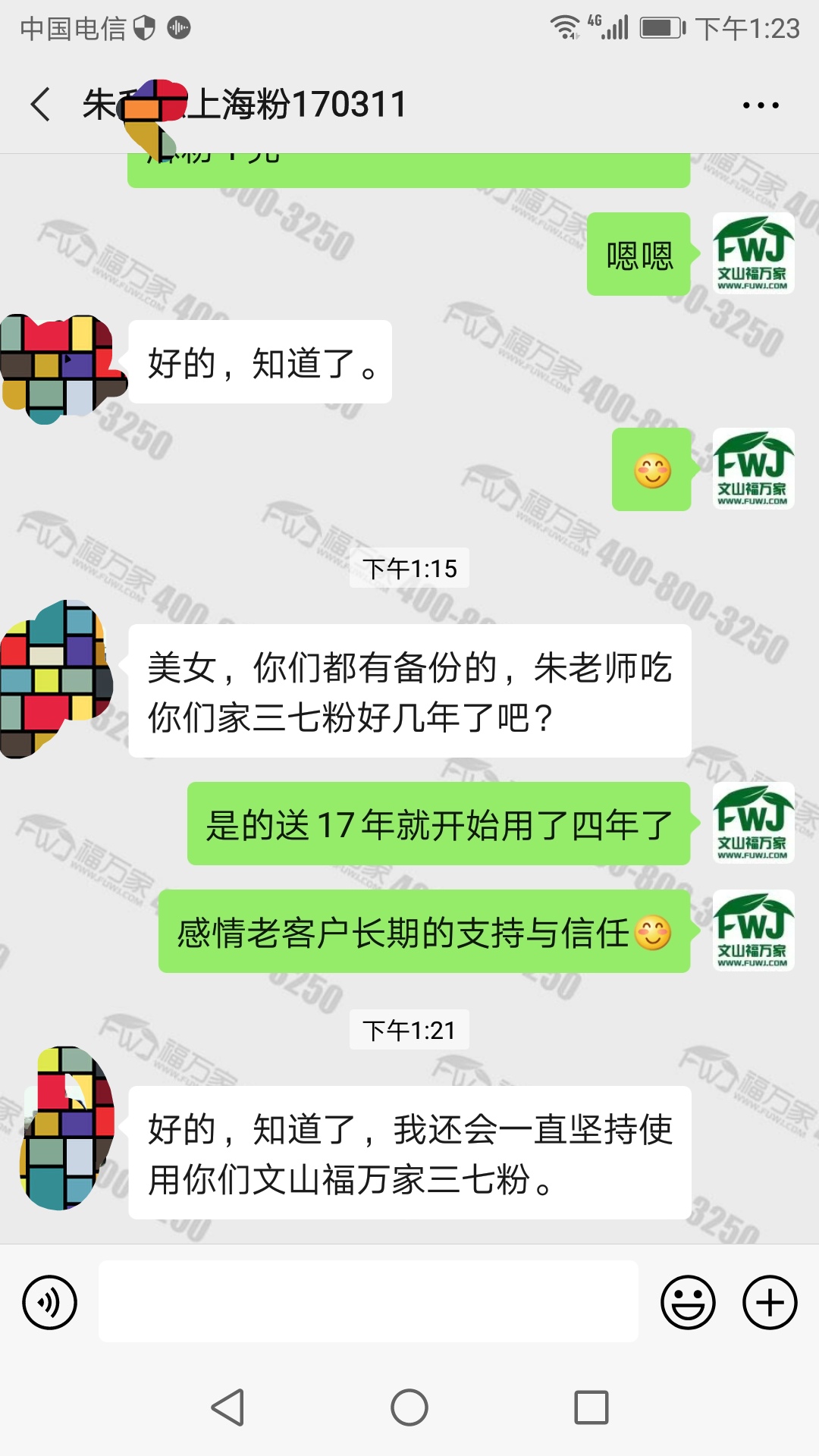Open the recent apps overview
The height and width of the screenshot is (1456, 819).
591,1407
